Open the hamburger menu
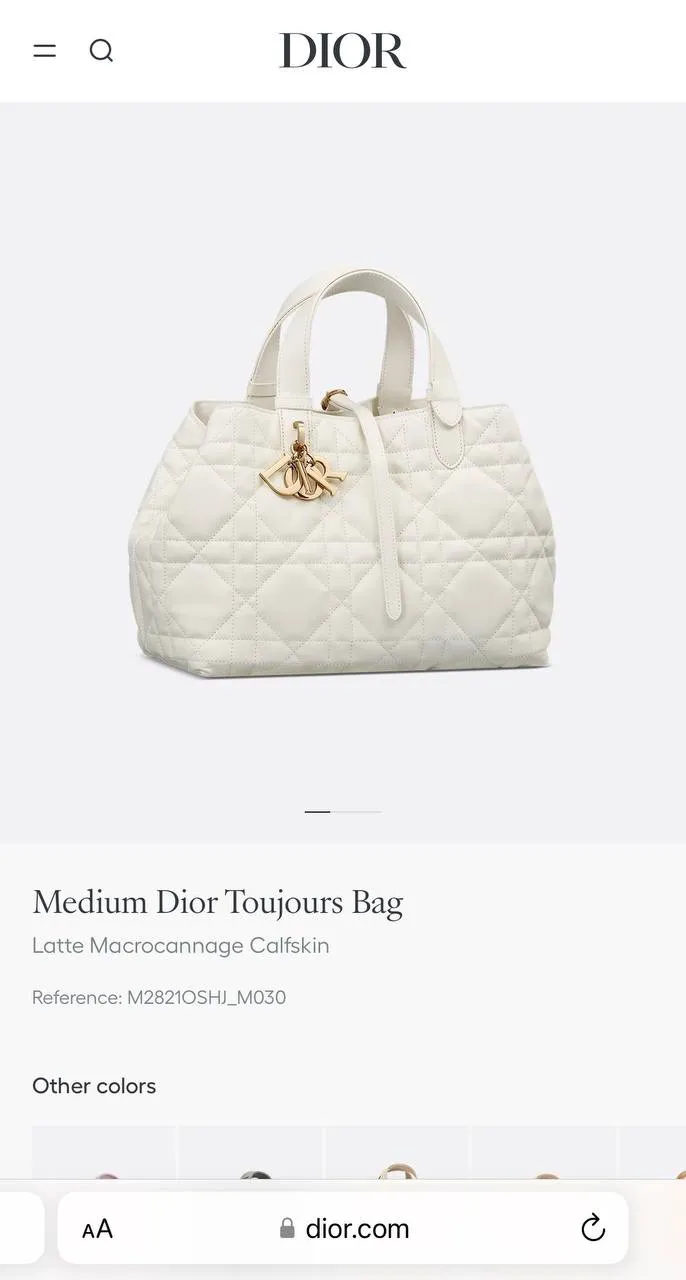The width and height of the screenshot is (686, 1280). pyautogui.click(x=44, y=50)
